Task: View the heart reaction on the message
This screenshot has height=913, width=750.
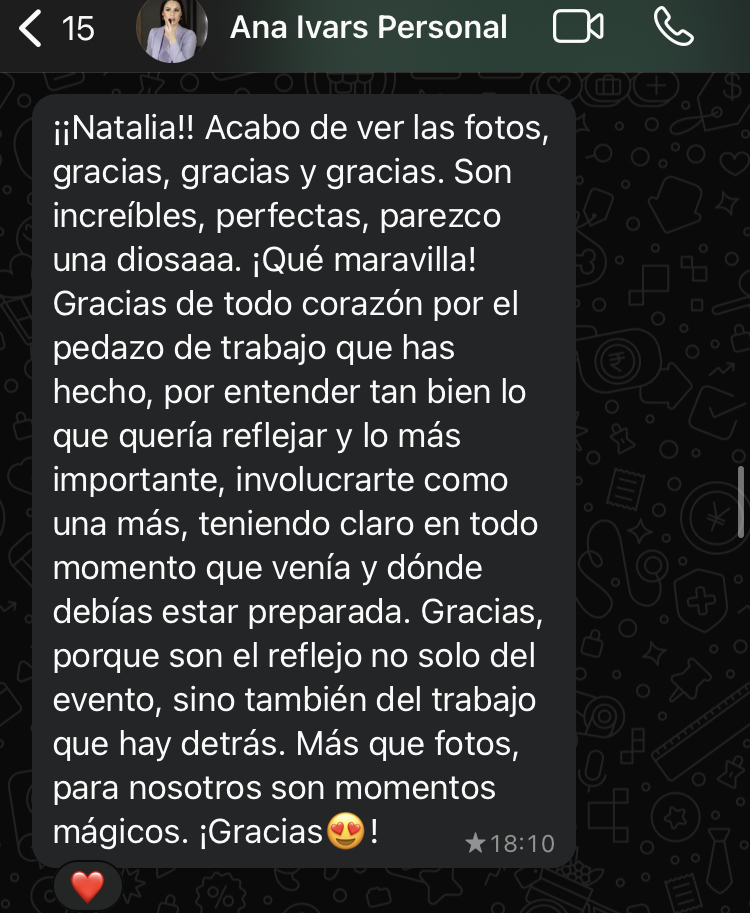Action: pos(88,886)
